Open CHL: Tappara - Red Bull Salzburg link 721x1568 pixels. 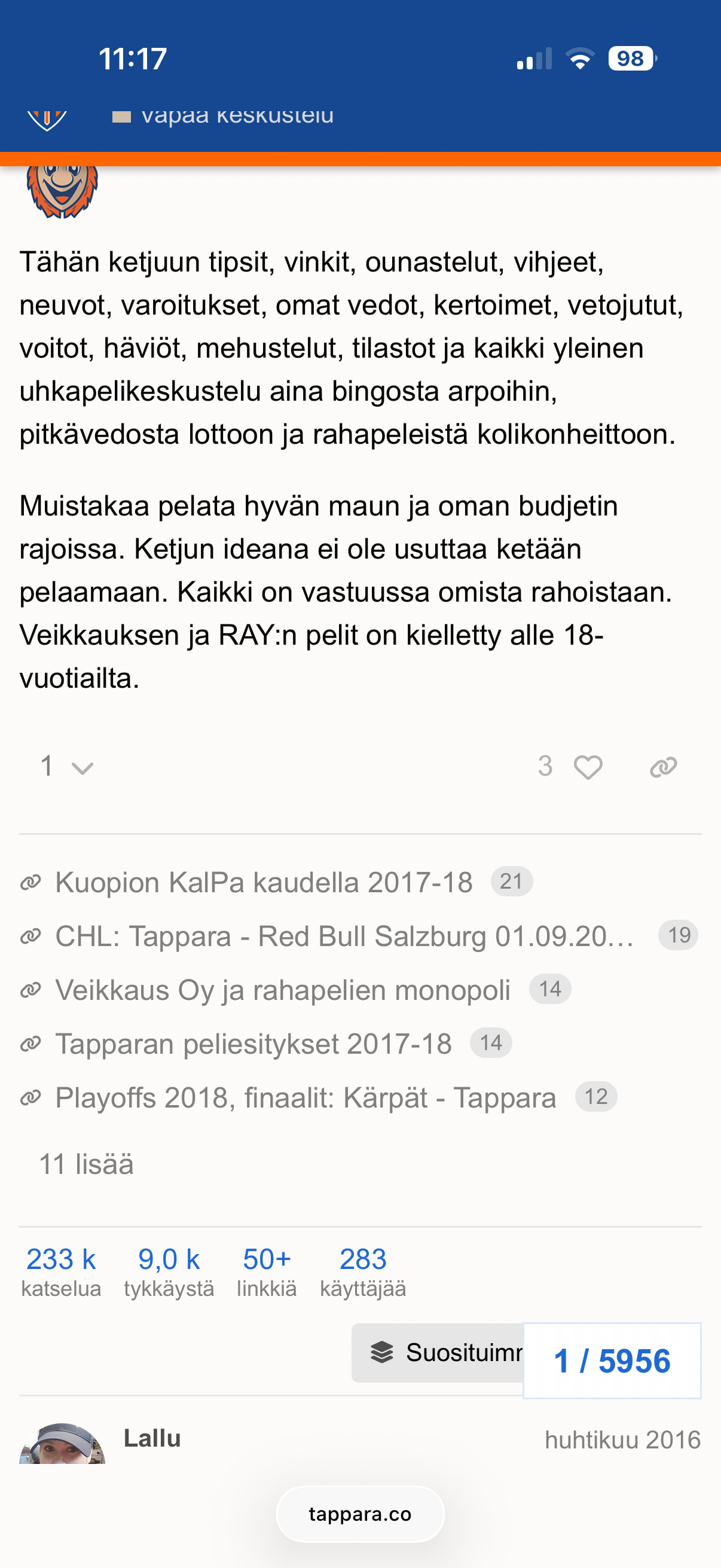[344, 936]
